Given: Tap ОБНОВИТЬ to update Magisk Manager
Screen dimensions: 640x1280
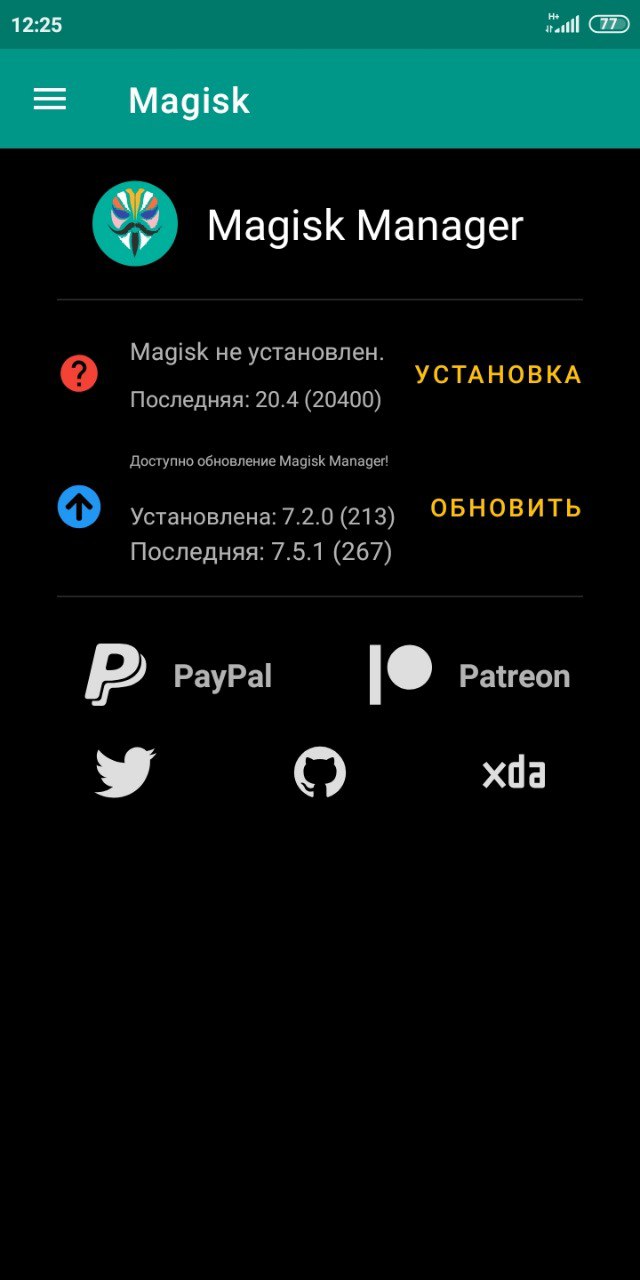Looking at the screenshot, I should pos(506,508).
